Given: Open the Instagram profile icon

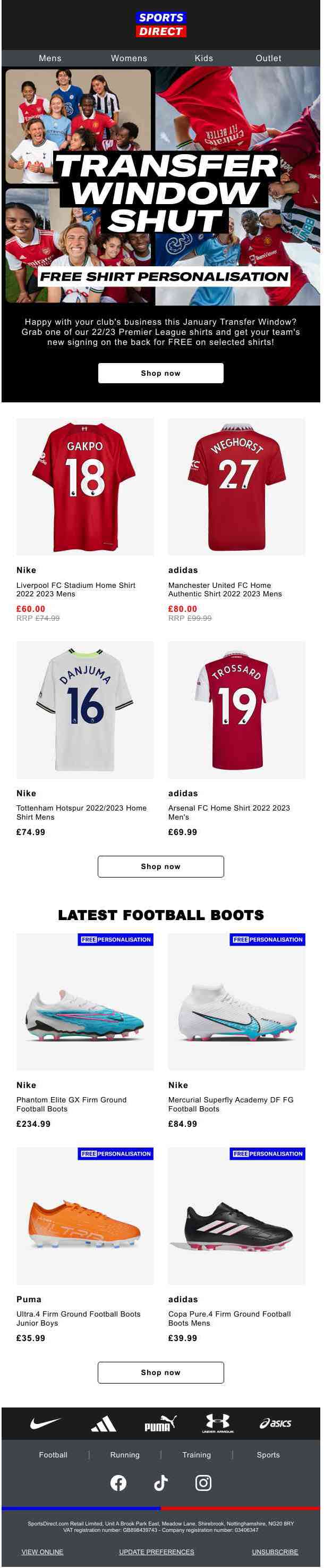Looking at the screenshot, I should [x=203, y=1483].
